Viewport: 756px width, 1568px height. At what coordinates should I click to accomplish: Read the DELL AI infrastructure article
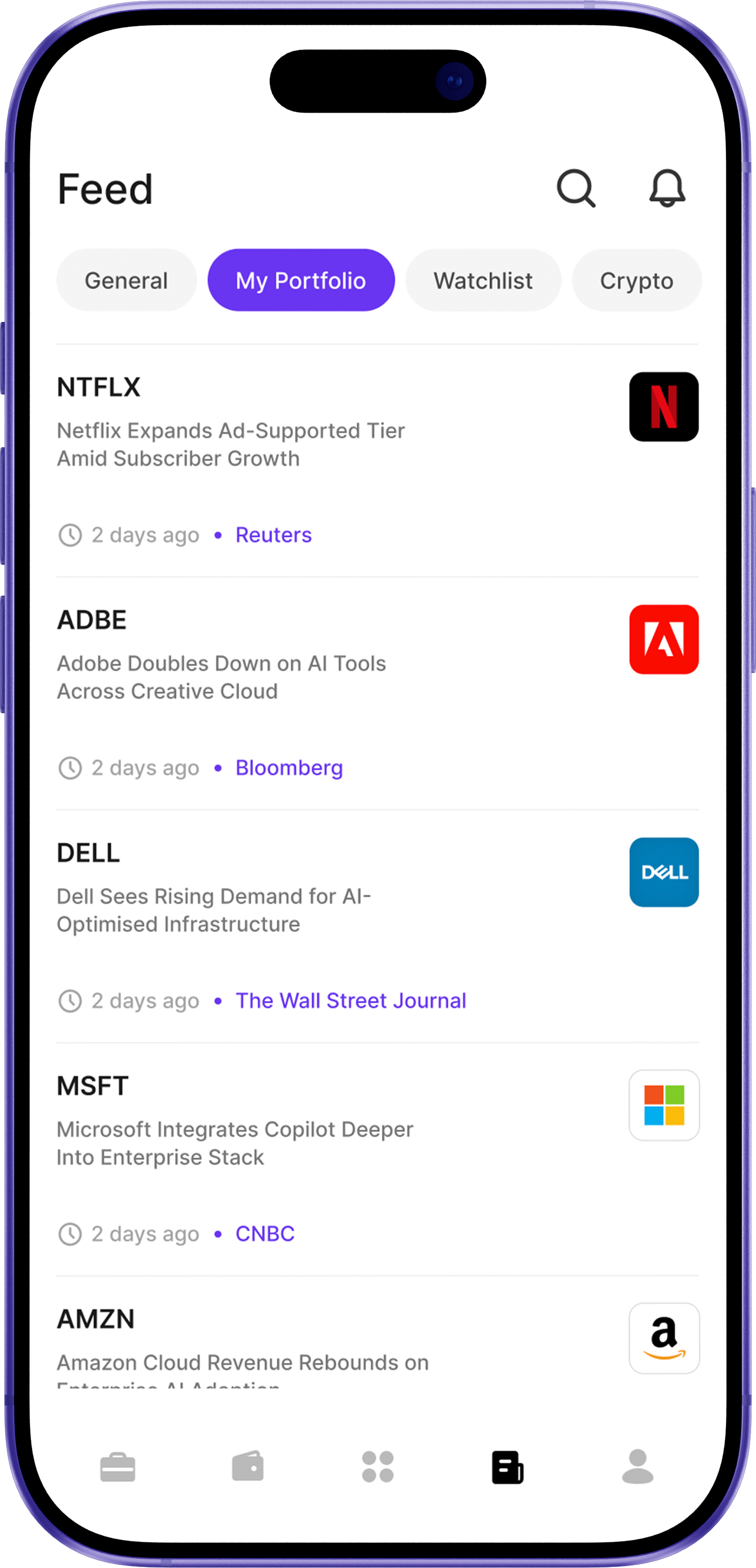214,910
